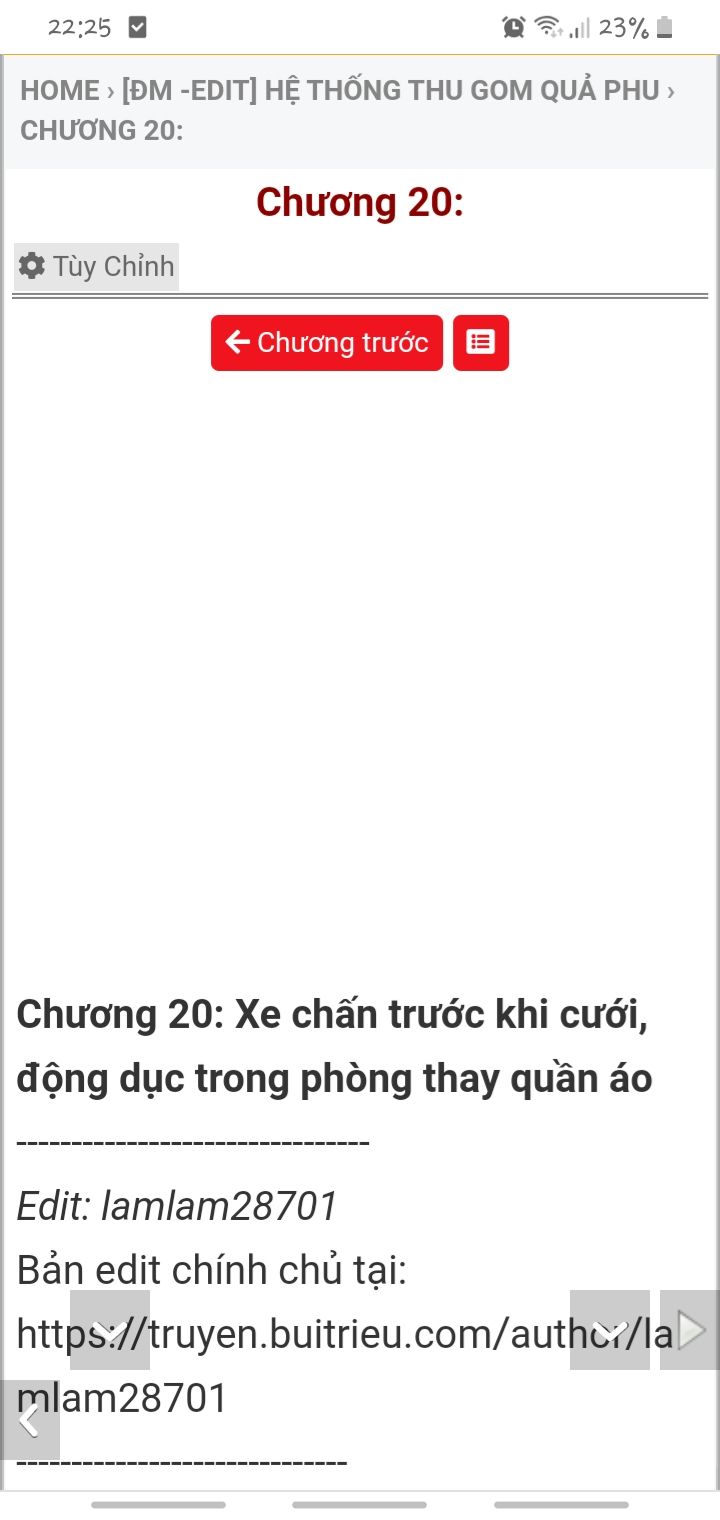Viewport: 720px width, 1520px height.
Task: Go to Chương trước
Action: tap(327, 343)
